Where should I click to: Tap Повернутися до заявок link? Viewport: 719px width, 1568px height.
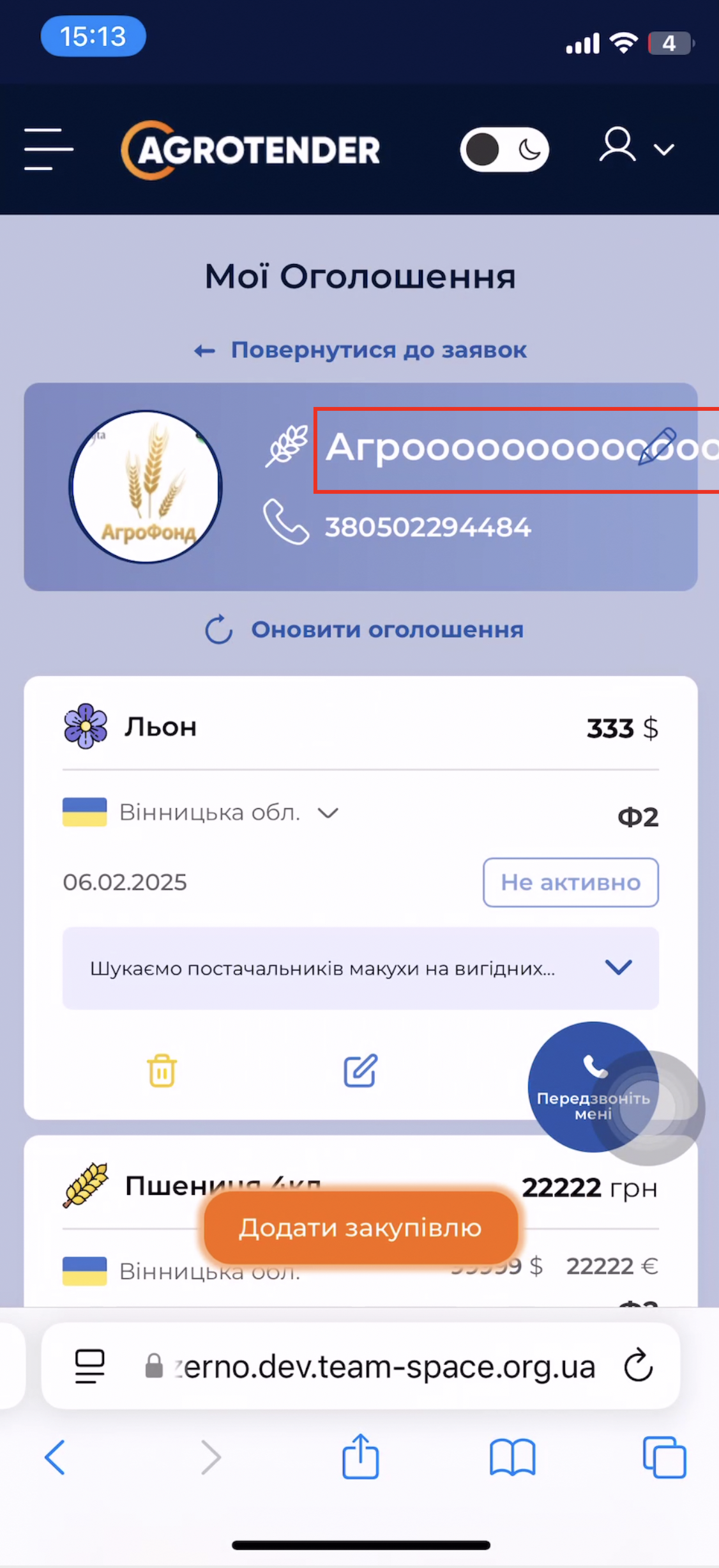(x=361, y=350)
